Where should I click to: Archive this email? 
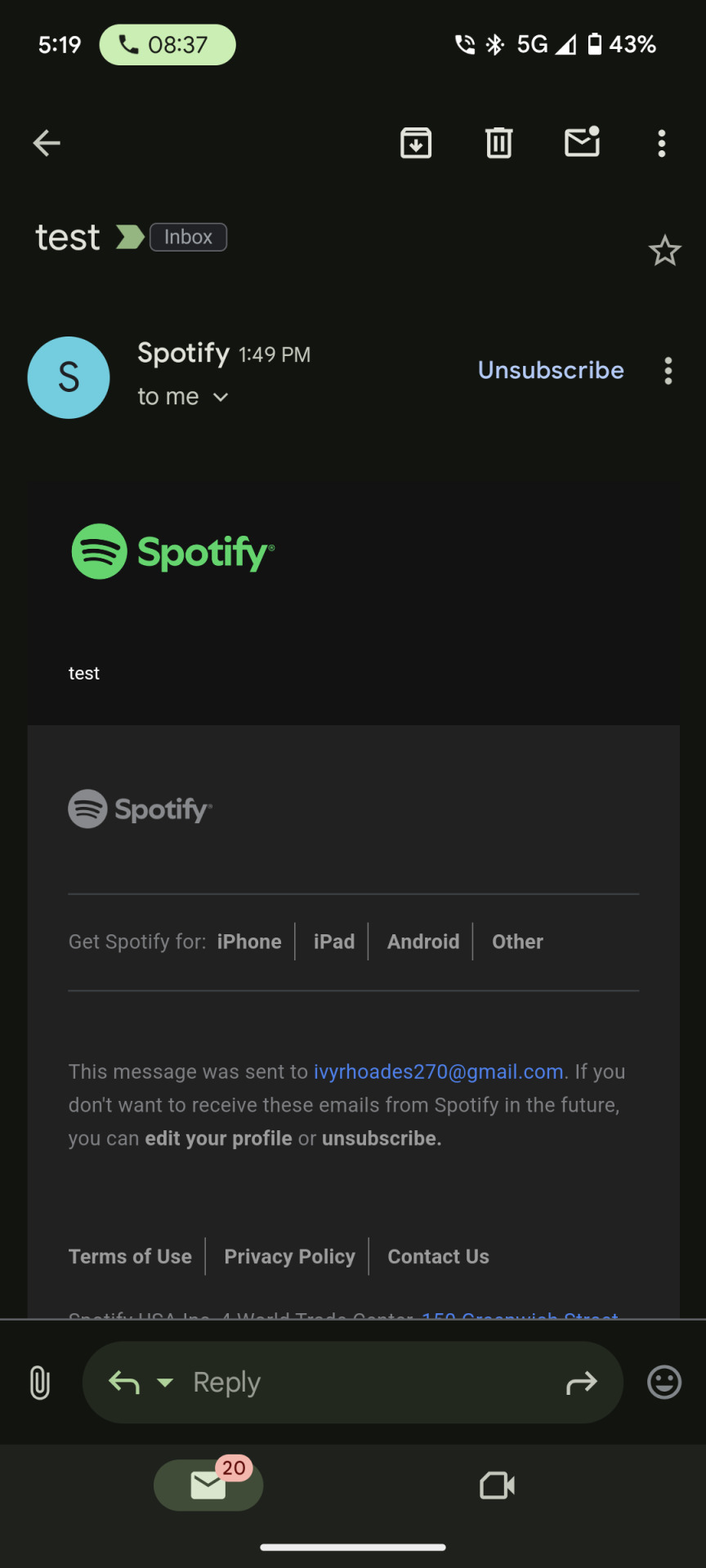(416, 144)
